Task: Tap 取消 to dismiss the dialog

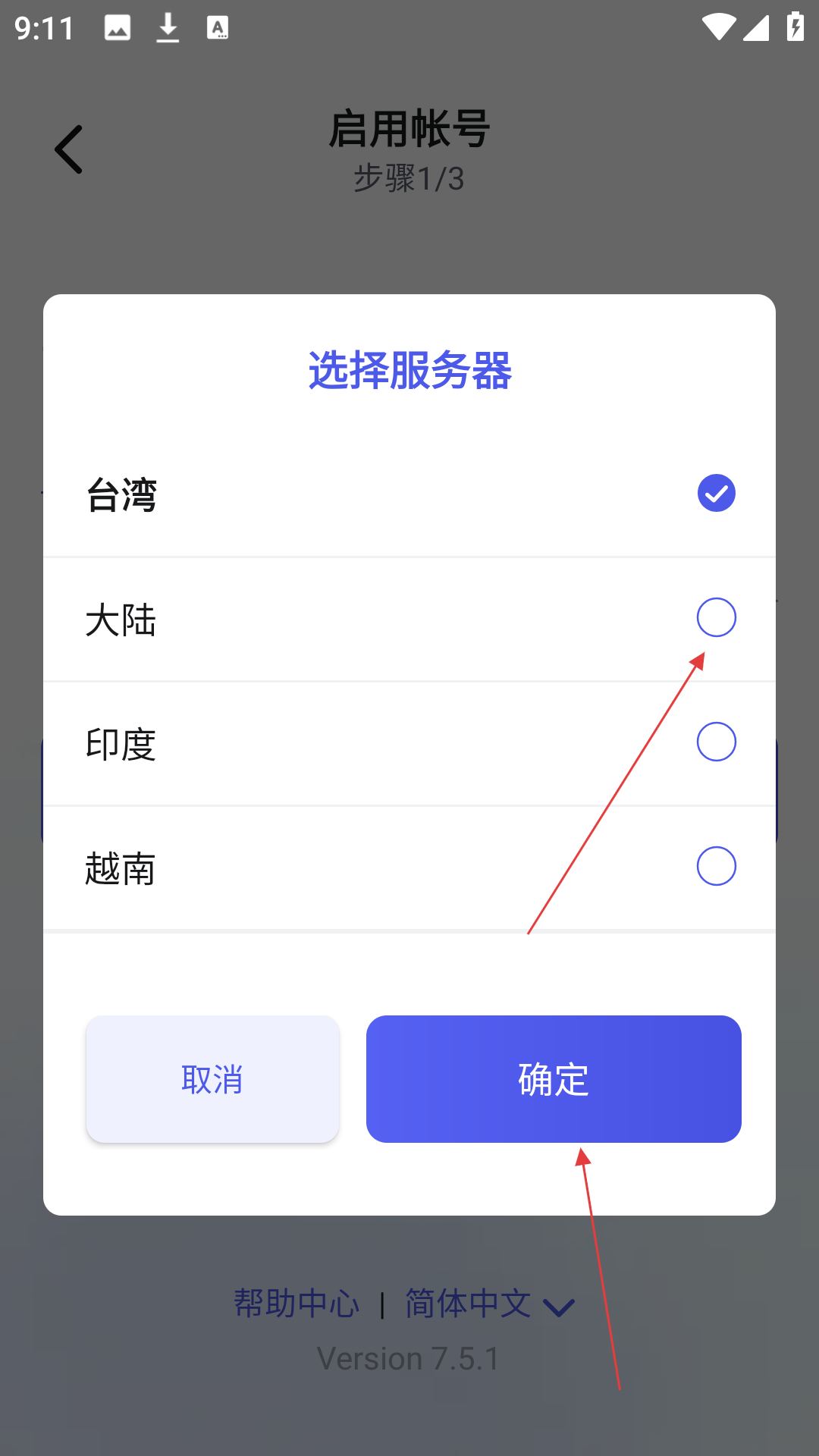Action: pyautogui.click(x=212, y=1078)
